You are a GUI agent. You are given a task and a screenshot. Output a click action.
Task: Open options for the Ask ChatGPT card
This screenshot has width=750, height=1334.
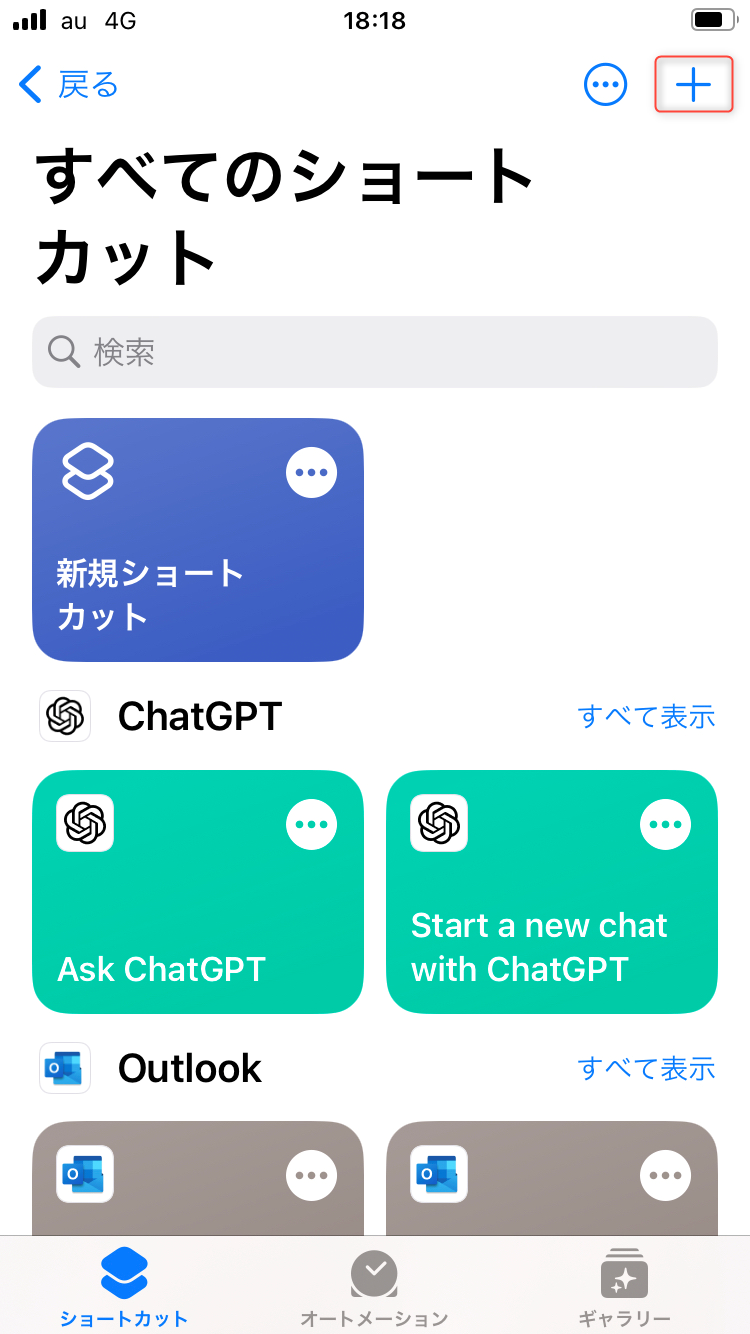311,824
